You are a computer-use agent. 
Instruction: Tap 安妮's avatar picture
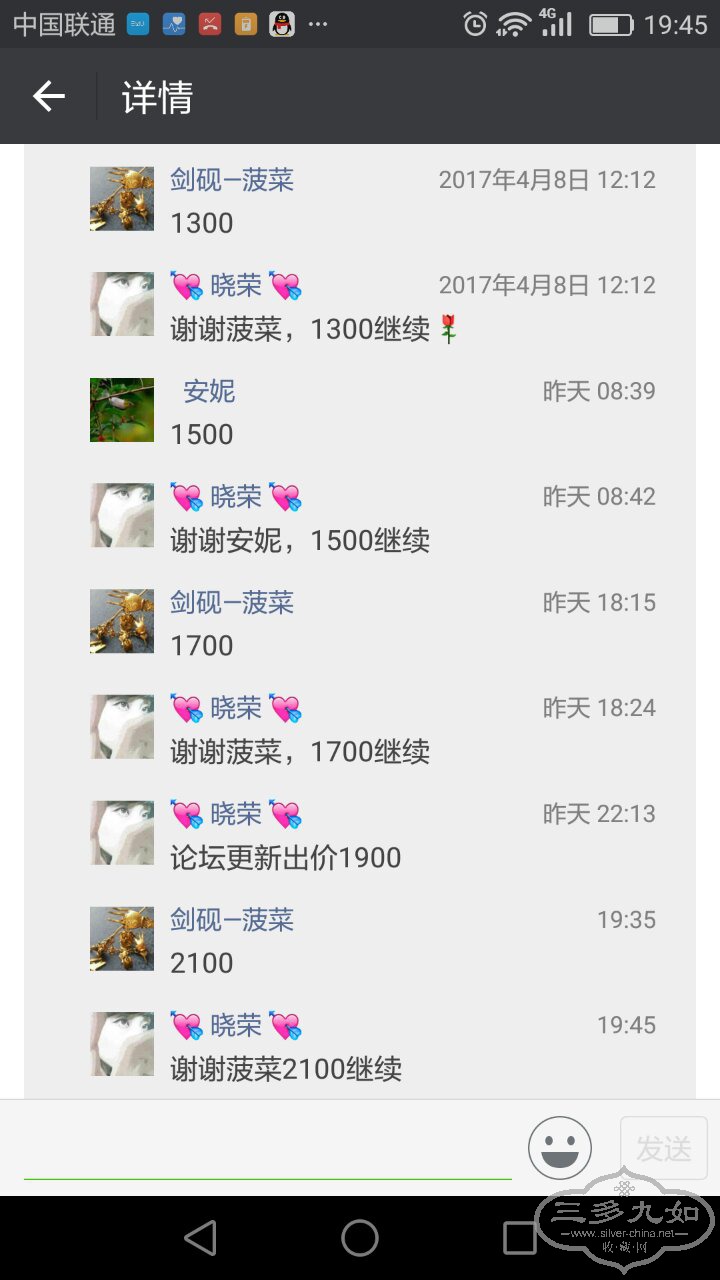[x=122, y=410]
